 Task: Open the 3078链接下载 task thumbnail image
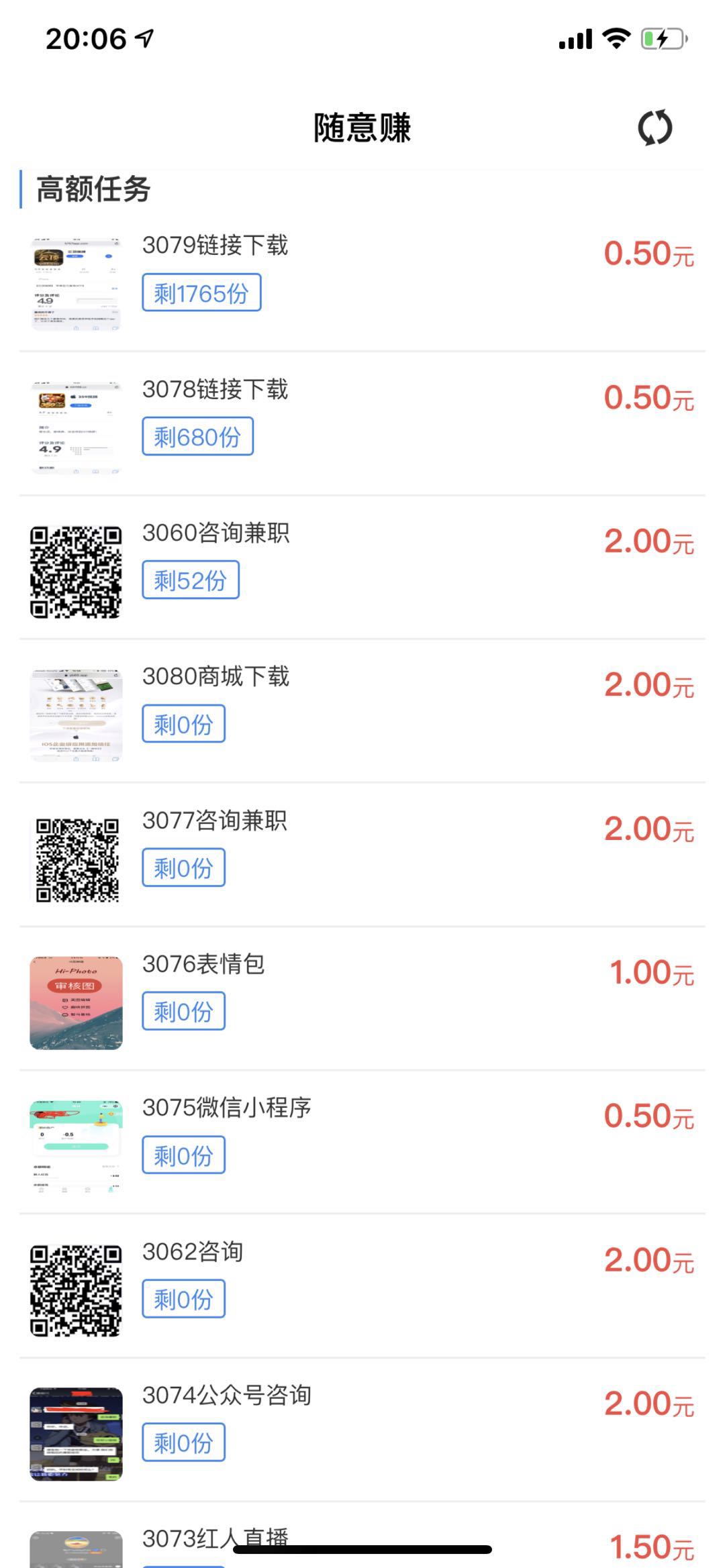point(76,425)
